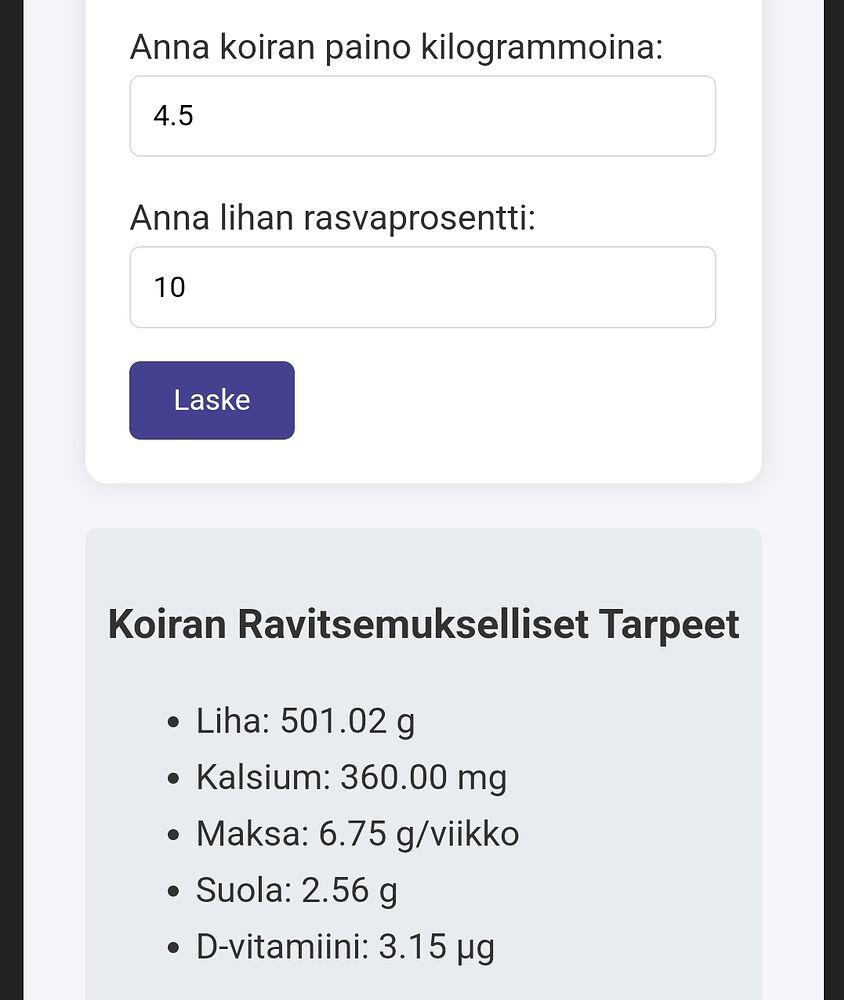Select the fat percentage input showing 10
The image size is (844, 1000).
420,287
